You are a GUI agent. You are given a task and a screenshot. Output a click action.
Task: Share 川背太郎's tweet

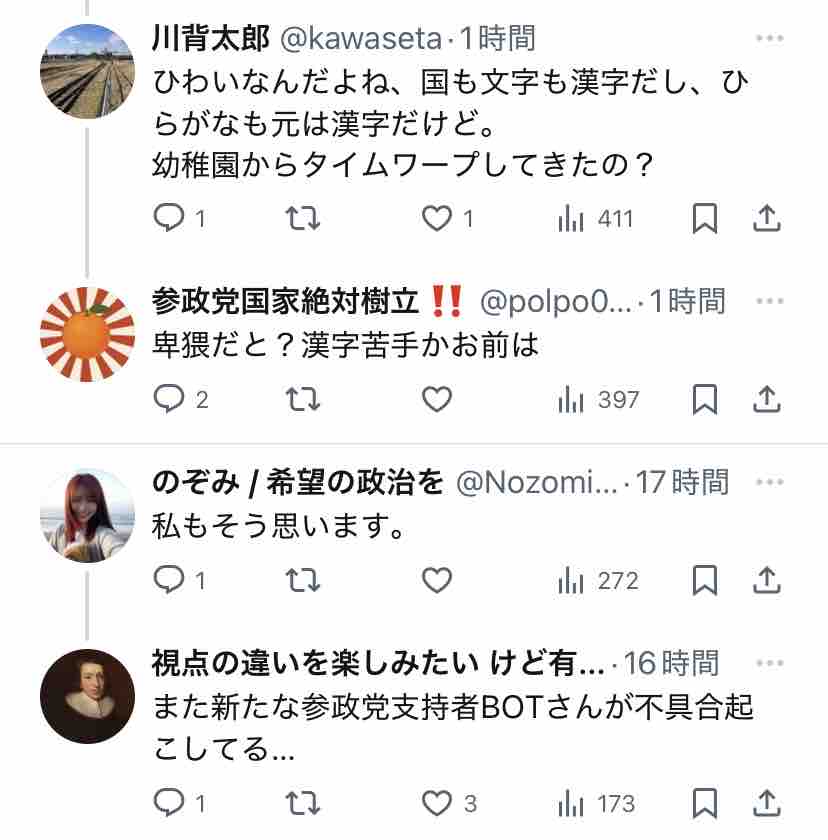click(x=766, y=218)
